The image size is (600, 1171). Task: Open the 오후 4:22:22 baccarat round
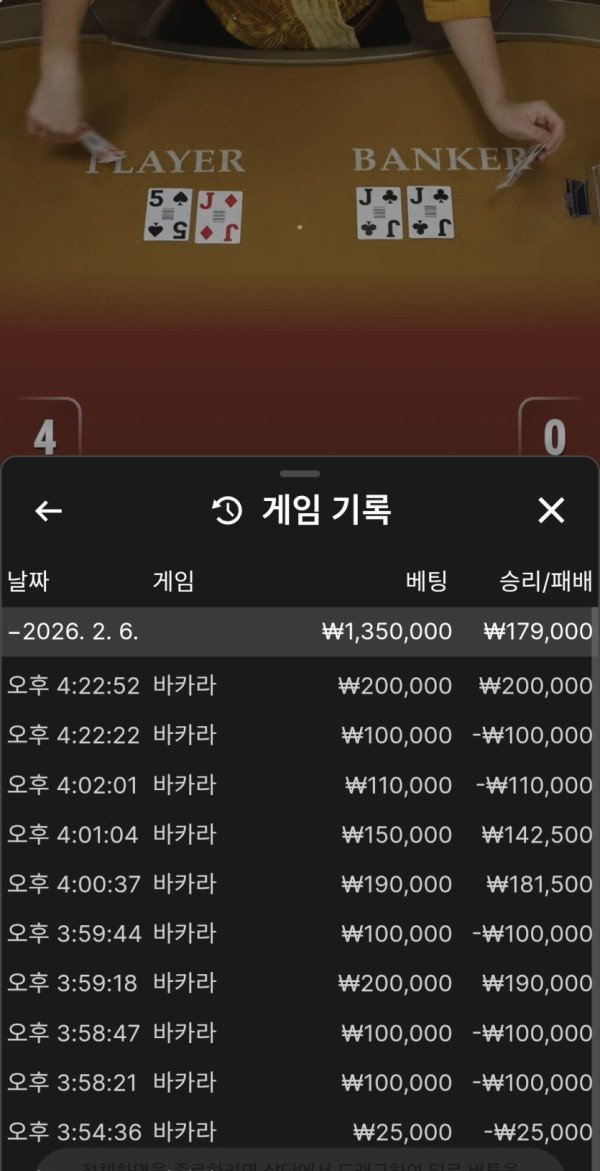click(299, 735)
